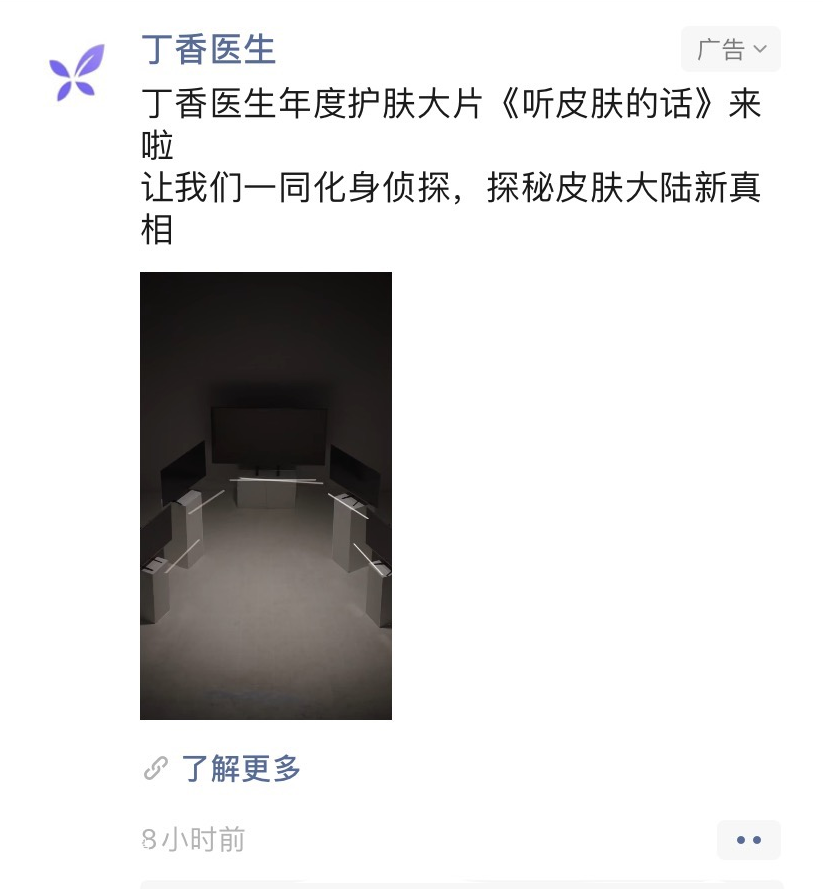The image size is (823, 889).
Task: Play the ad video thumbnail
Action: point(266,495)
